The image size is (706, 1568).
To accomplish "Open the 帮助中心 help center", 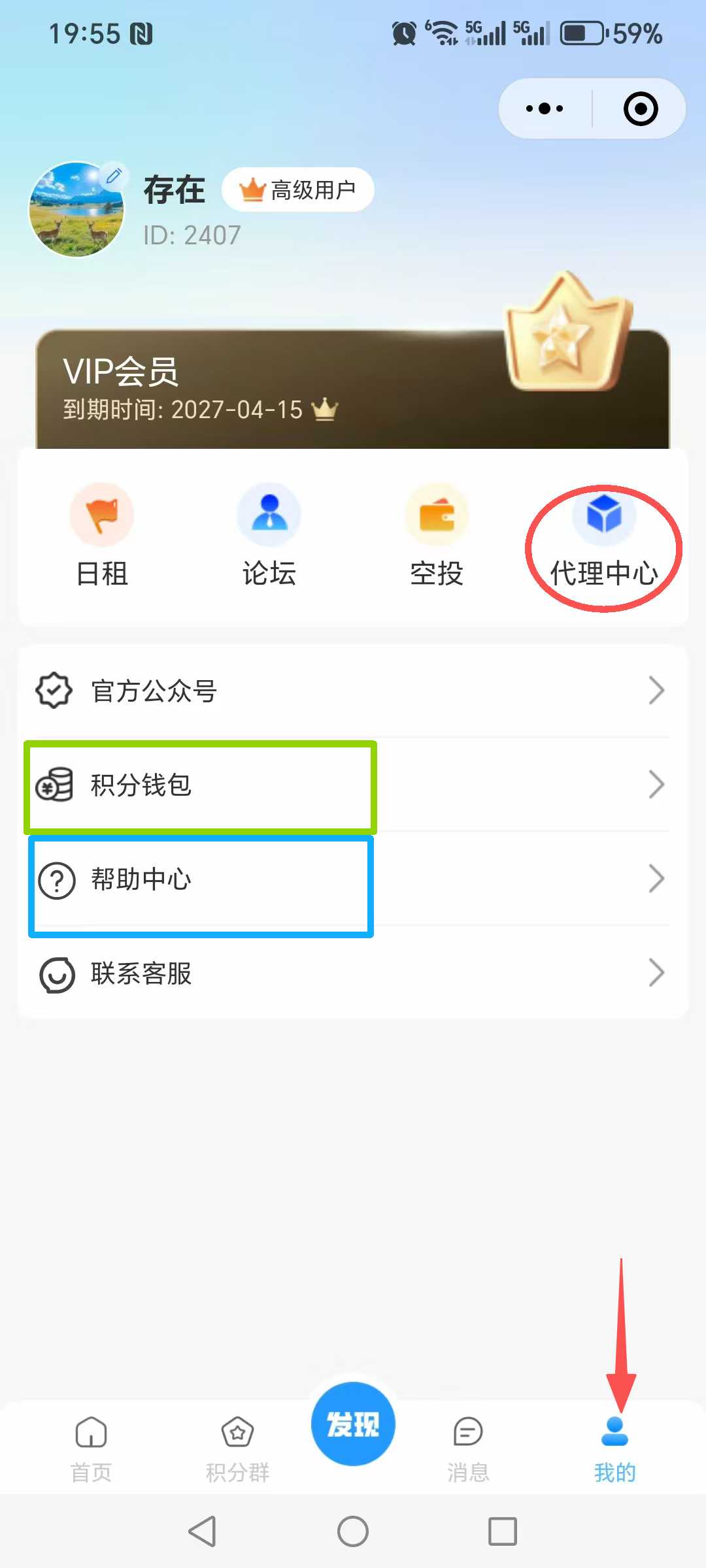I will (x=353, y=879).
